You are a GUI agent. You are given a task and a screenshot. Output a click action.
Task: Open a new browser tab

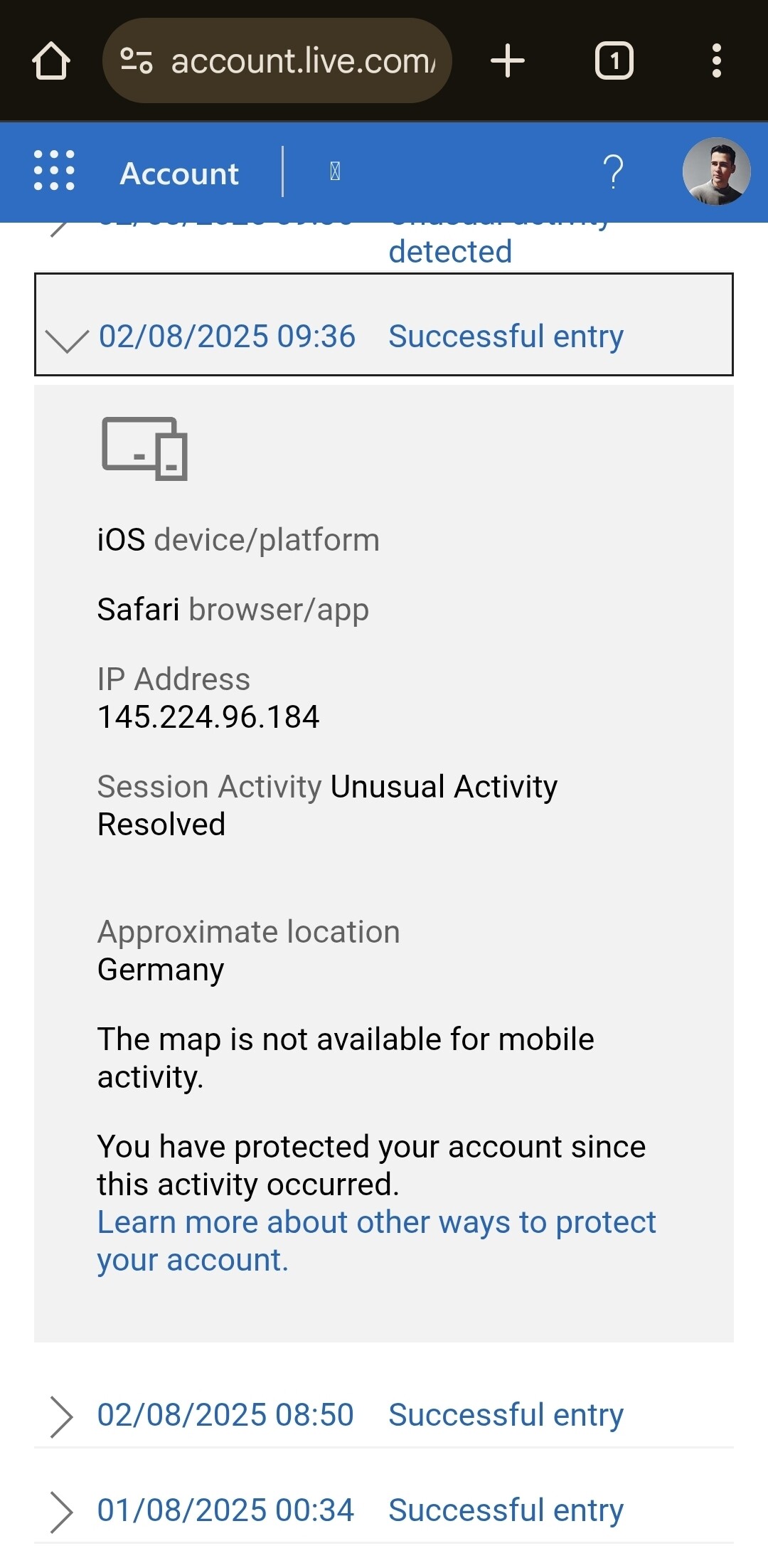coord(508,61)
